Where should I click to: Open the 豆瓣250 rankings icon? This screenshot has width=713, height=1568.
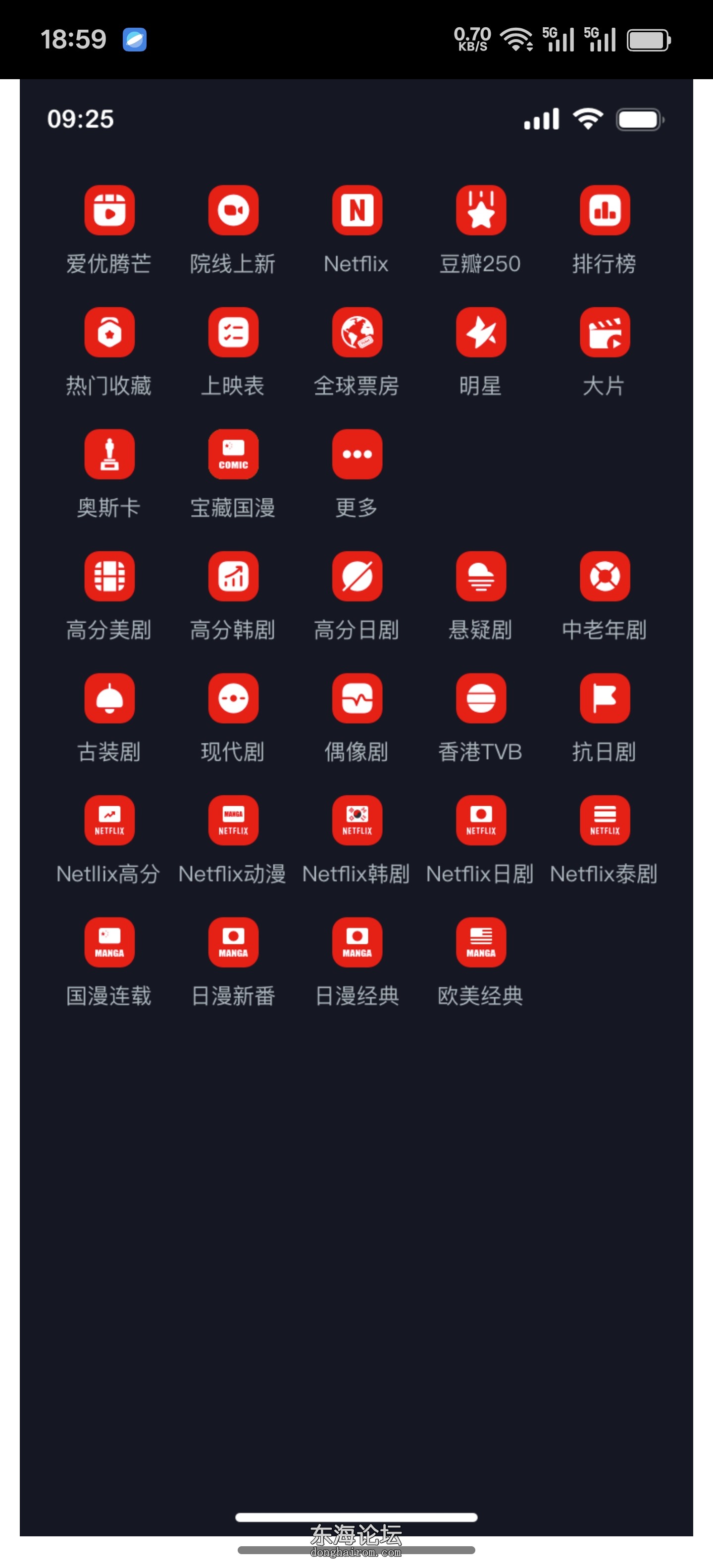click(x=481, y=211)
